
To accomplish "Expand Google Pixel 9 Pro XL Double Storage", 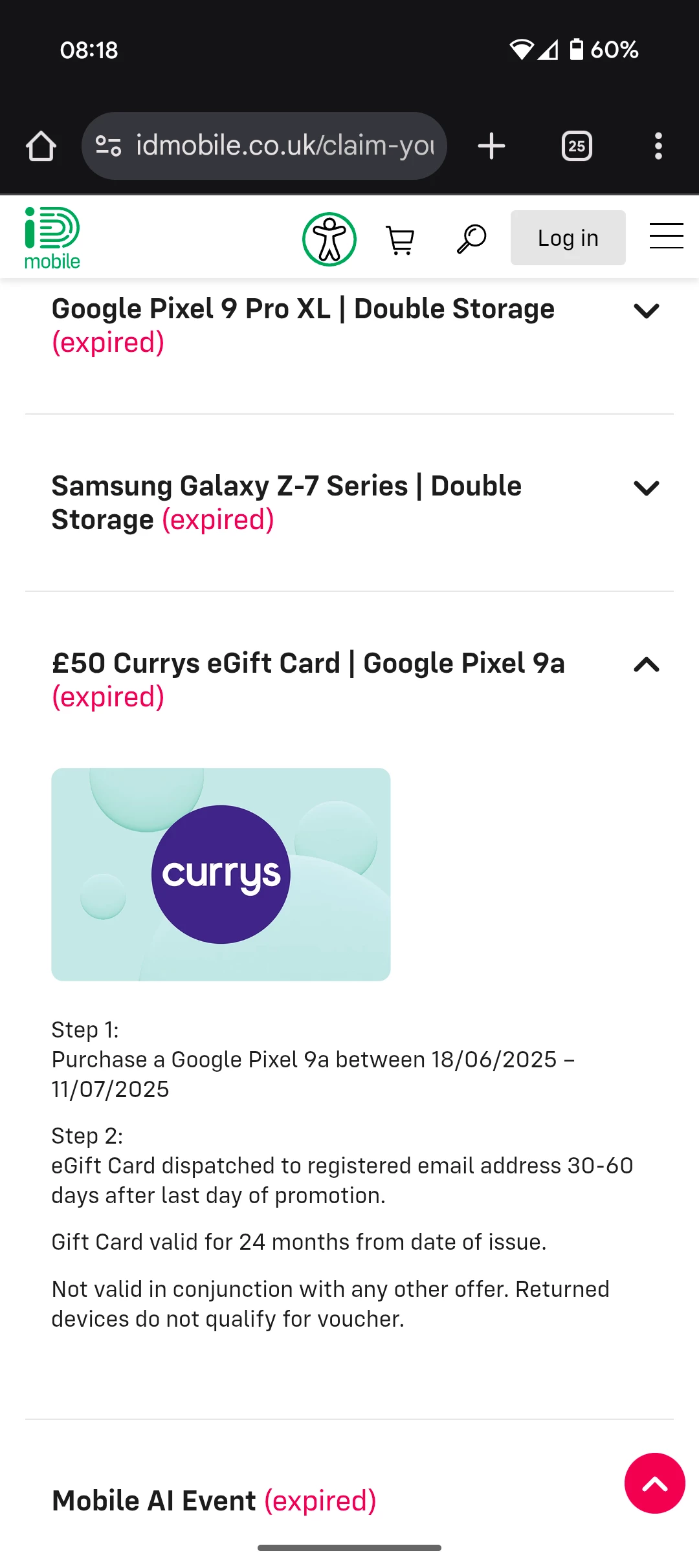I will click(646, 311).
